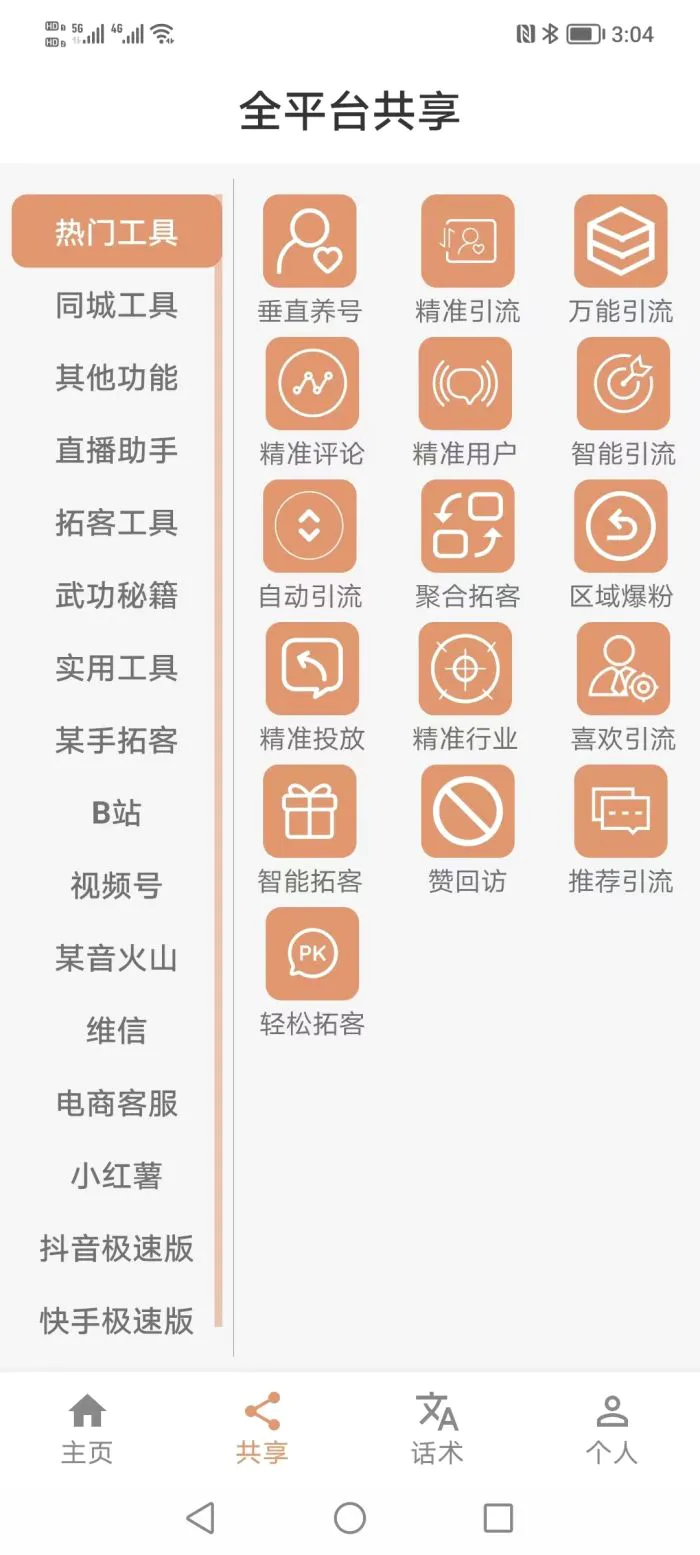Image resolution: width=700 pixels, height=1555 pixels.
Task: Tap the system back button
Action: click(201, 1518)
